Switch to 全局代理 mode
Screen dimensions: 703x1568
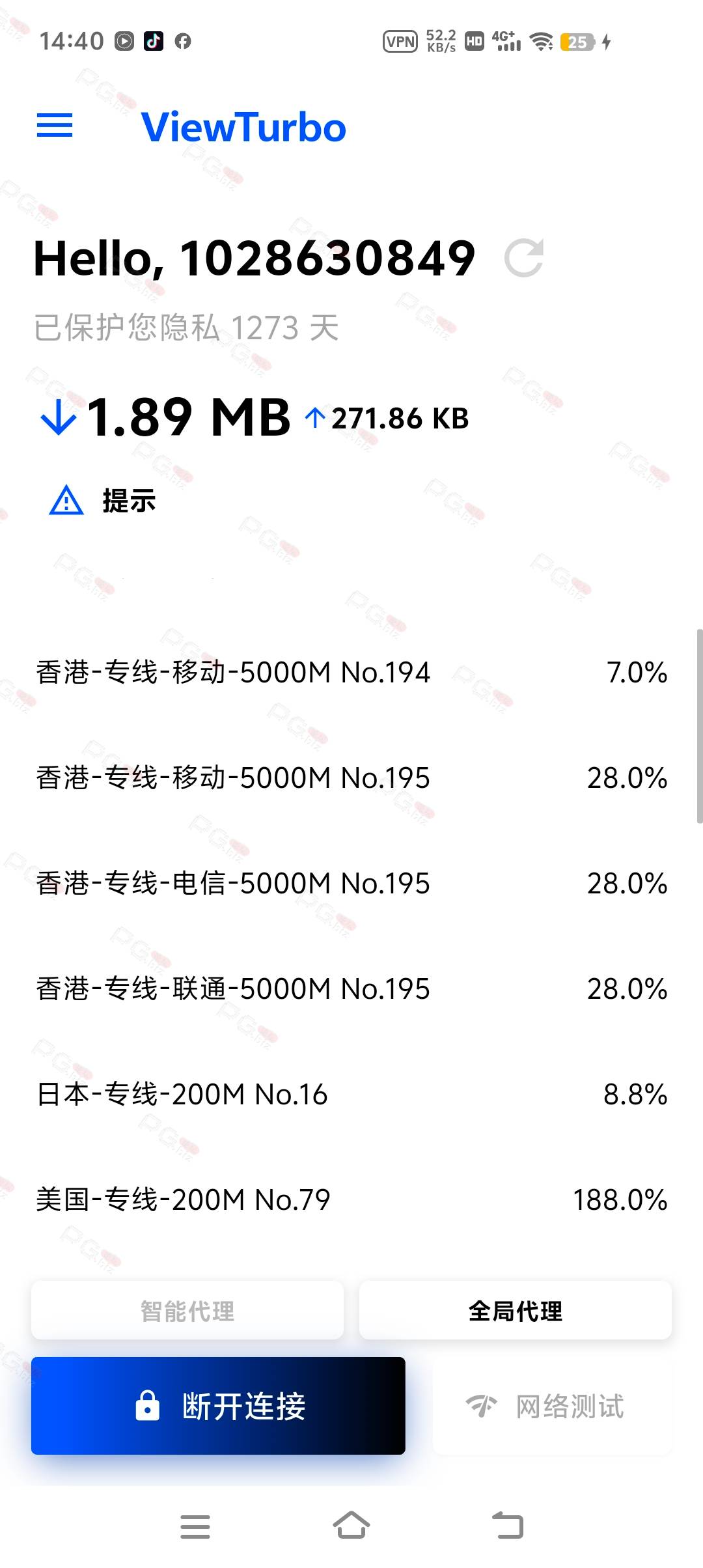(516, 1310)
